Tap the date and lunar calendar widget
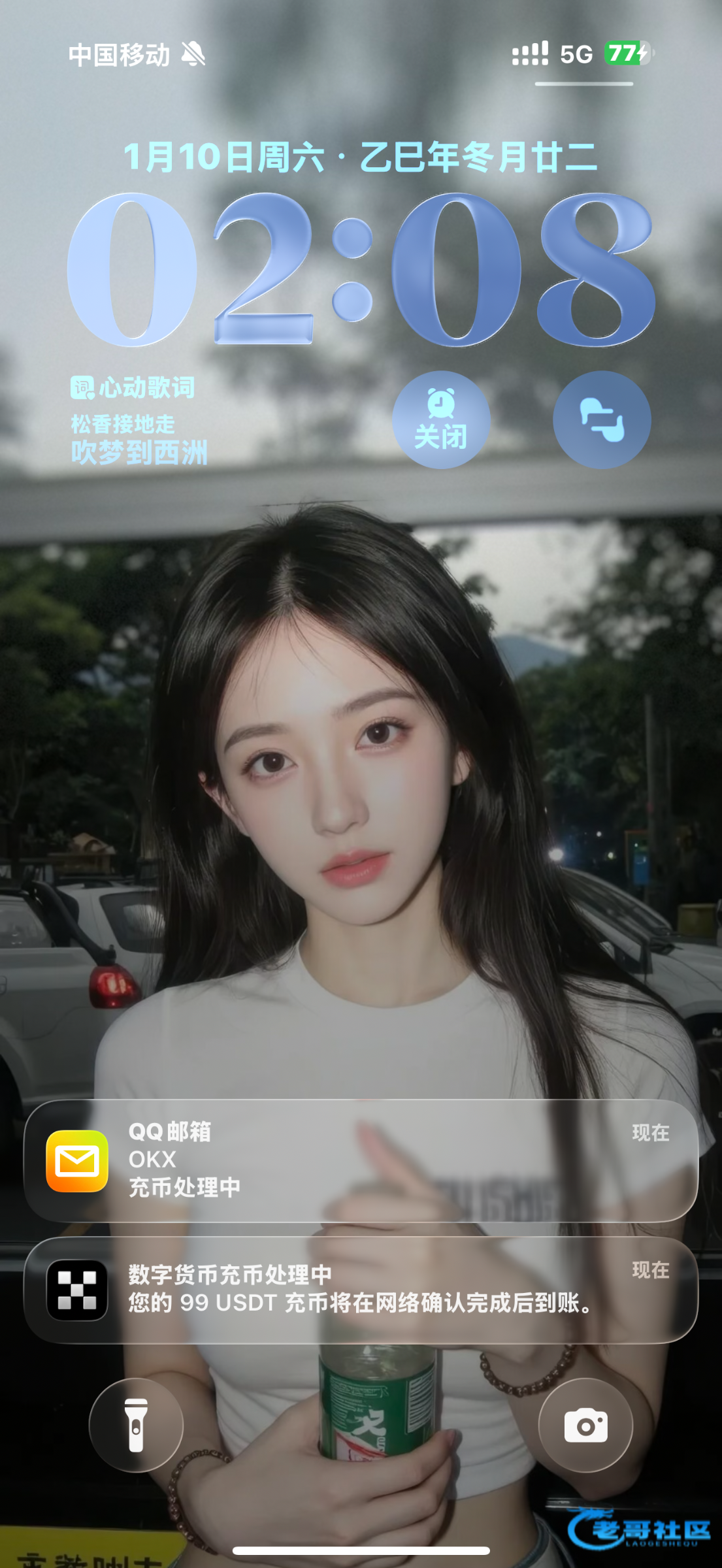The height and width of the screenshot is (1568, 722). pos(361,157)
